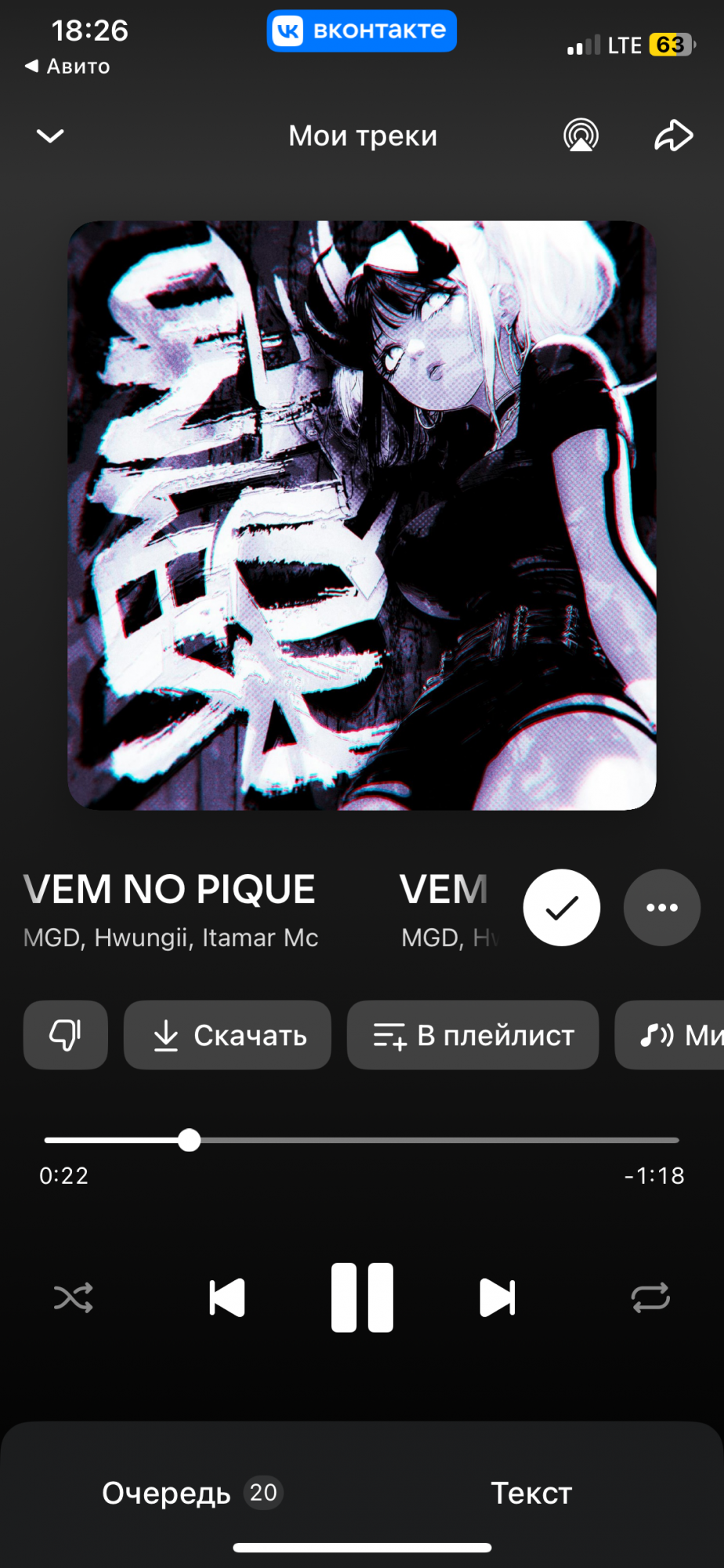This screenshot has height=1568, width=724.
Task: Skip to the previous track
Action: tap(227, 1298)
